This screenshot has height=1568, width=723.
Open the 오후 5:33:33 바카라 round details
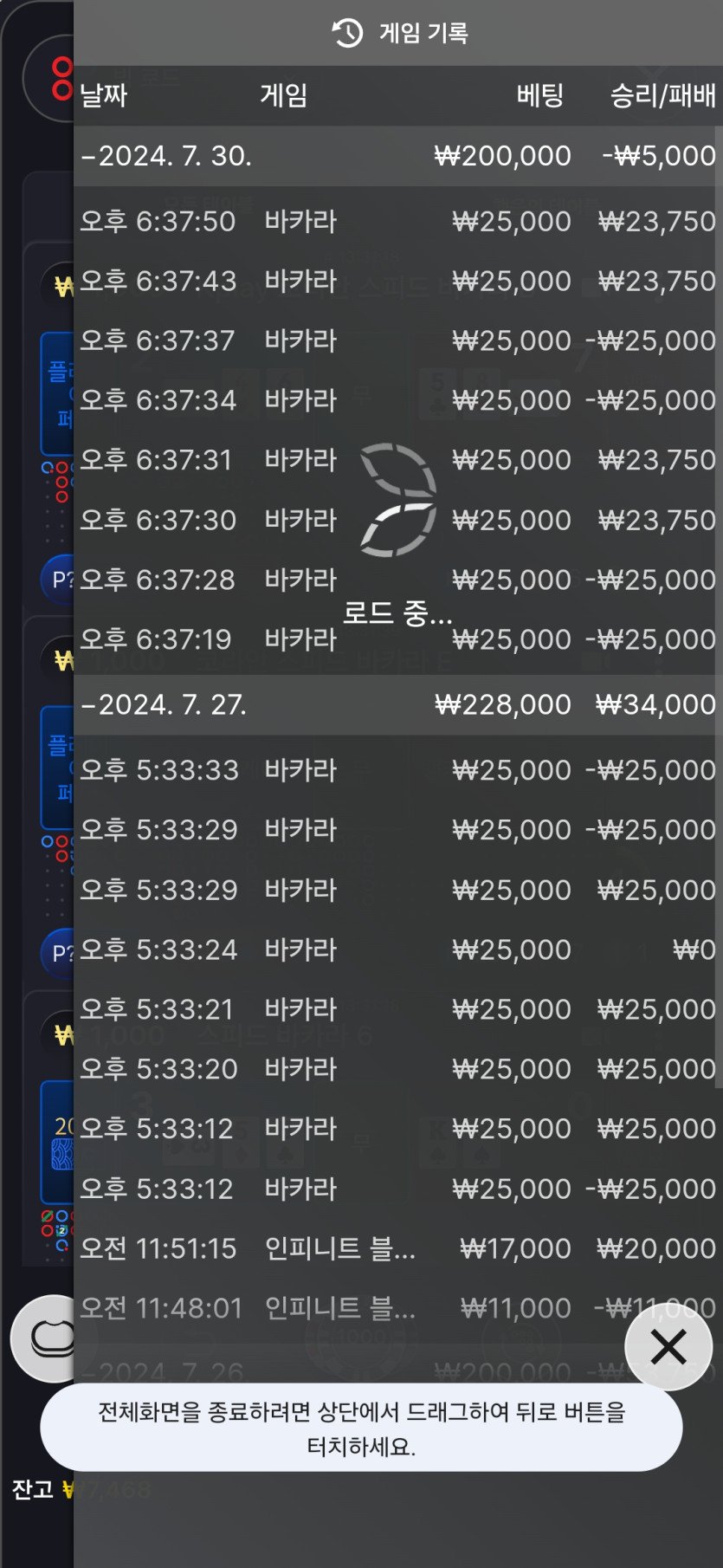click(x=397, y=769)
